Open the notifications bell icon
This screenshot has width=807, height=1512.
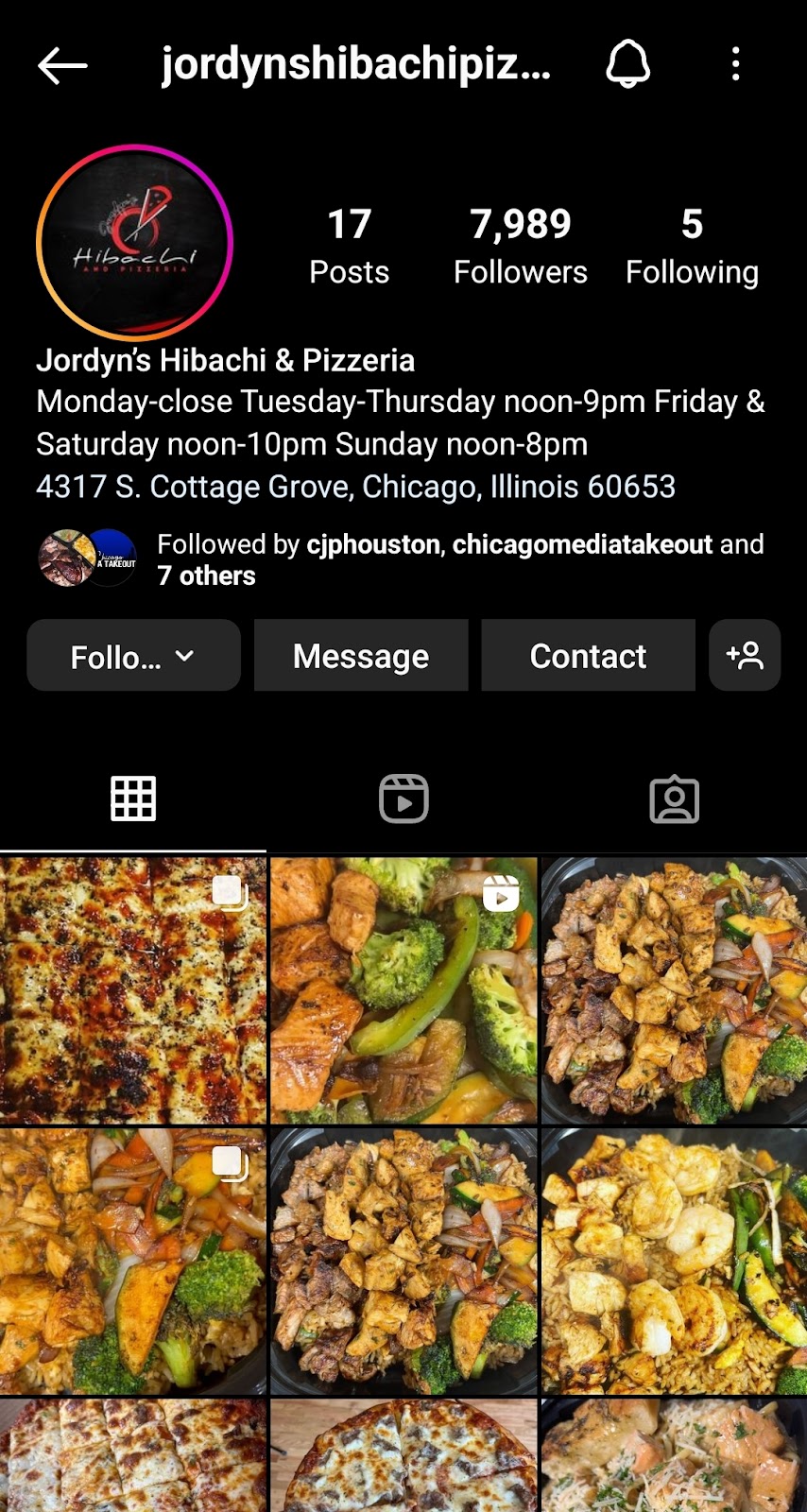(x=630, y=64)
